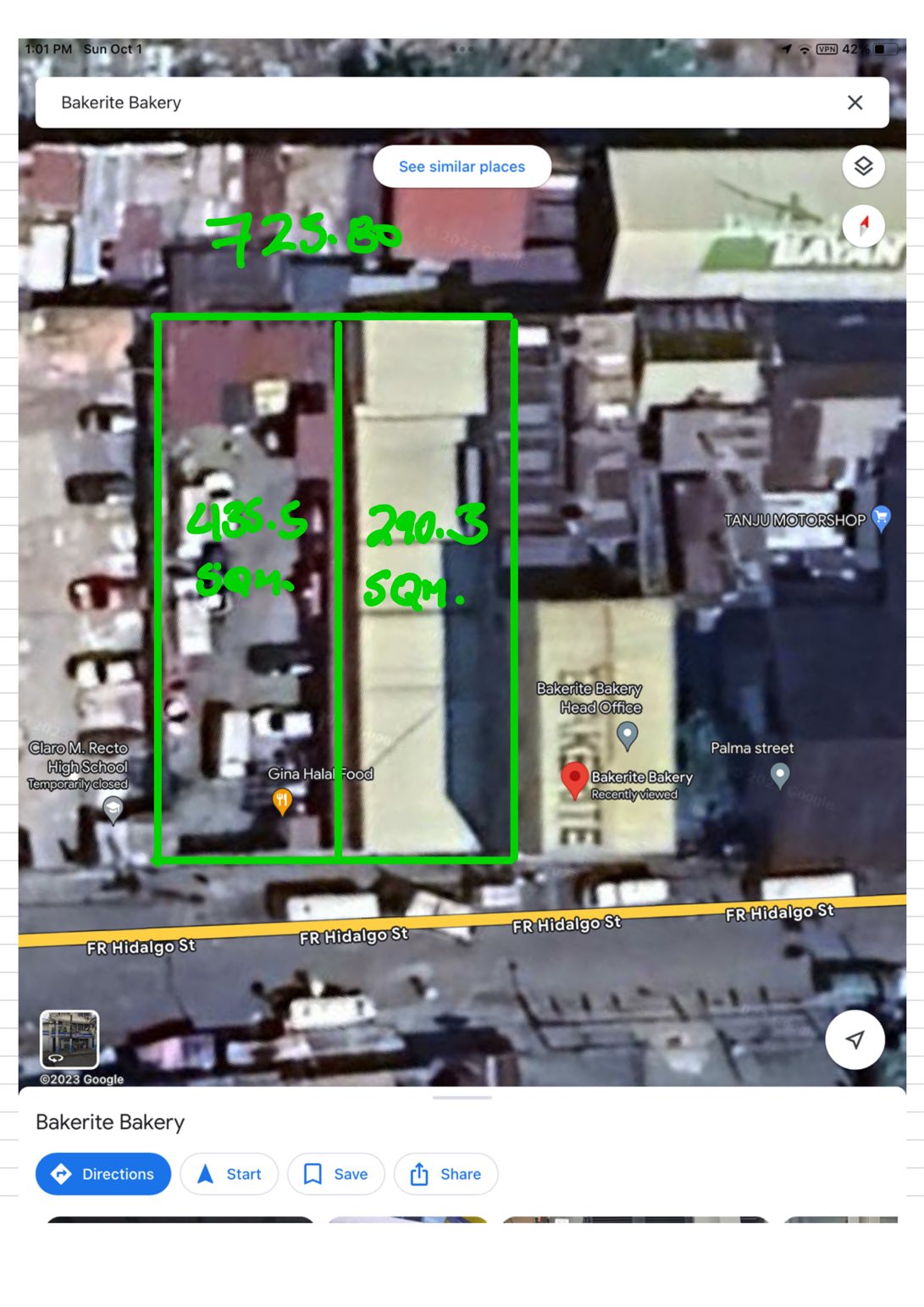Select the Bakerite Bakery Head Office pin
Screen dimensions: 924x1307
point(627,734)
